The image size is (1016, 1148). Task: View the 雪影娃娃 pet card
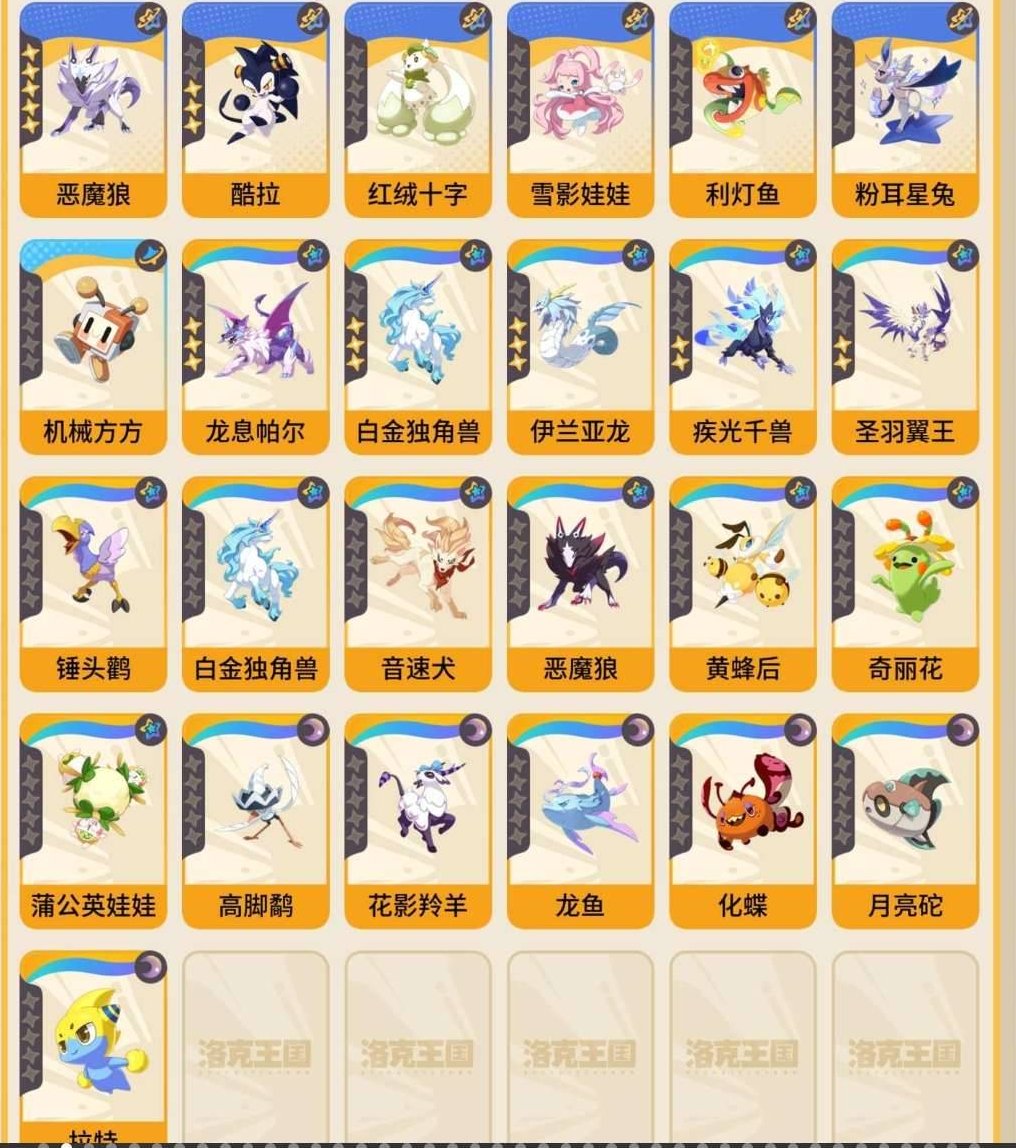[x=580, y=110]
